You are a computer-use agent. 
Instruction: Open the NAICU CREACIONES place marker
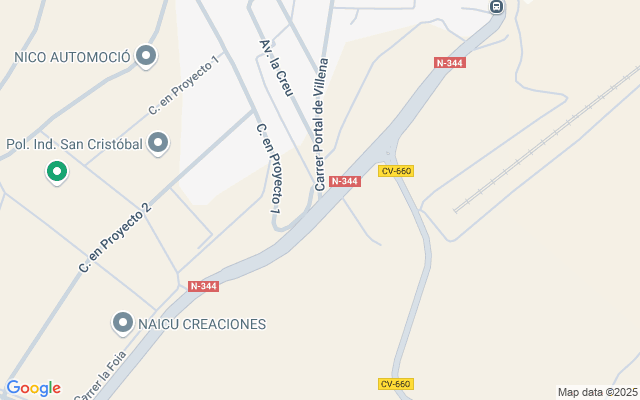point(123,324)
